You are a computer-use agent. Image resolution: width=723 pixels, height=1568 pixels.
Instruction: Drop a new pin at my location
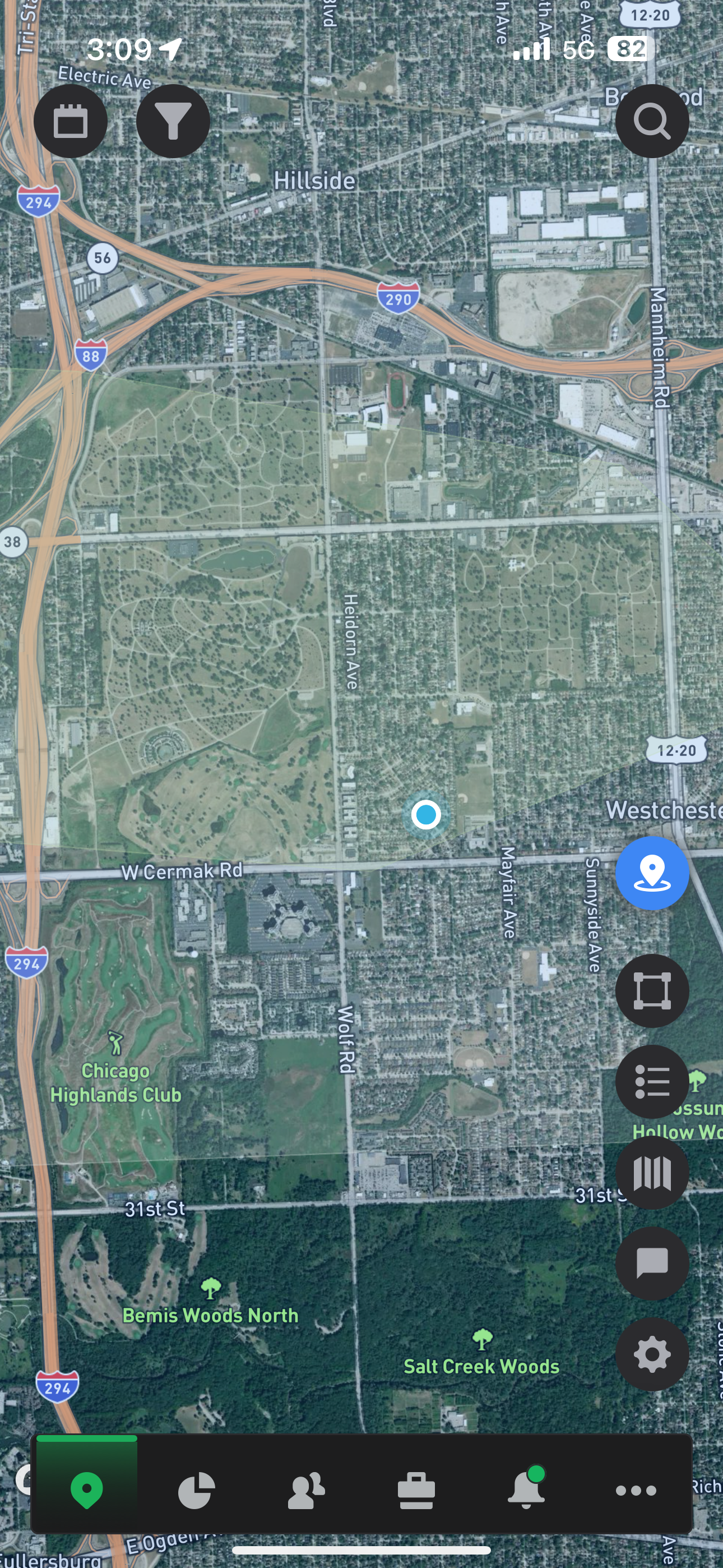pos(652,873)
